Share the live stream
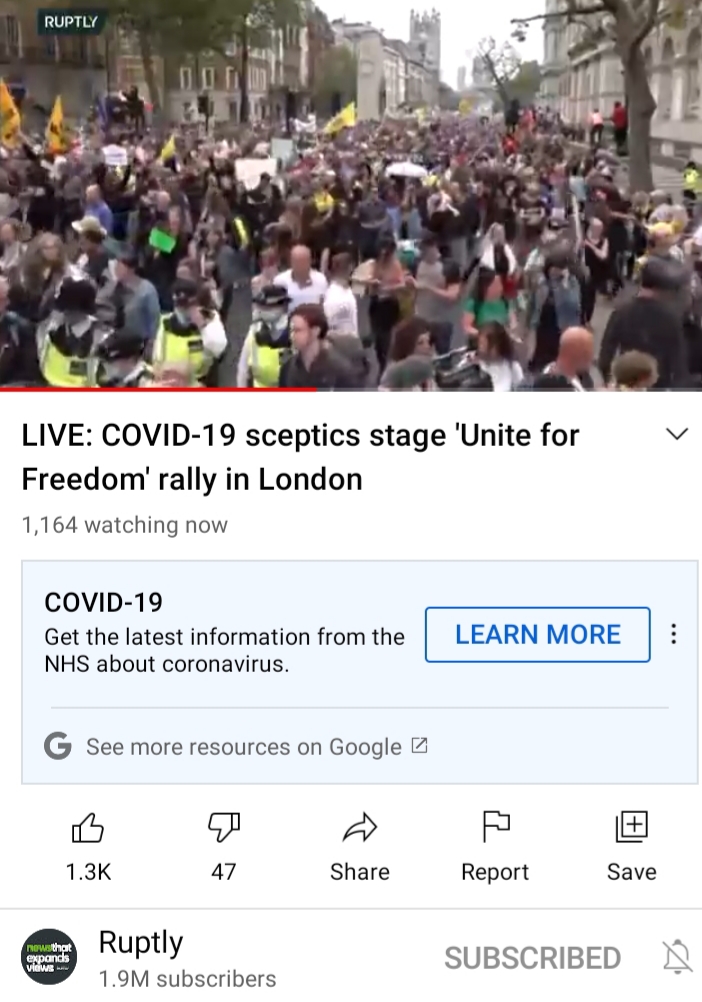702x1002 pixels. point(359,844)
